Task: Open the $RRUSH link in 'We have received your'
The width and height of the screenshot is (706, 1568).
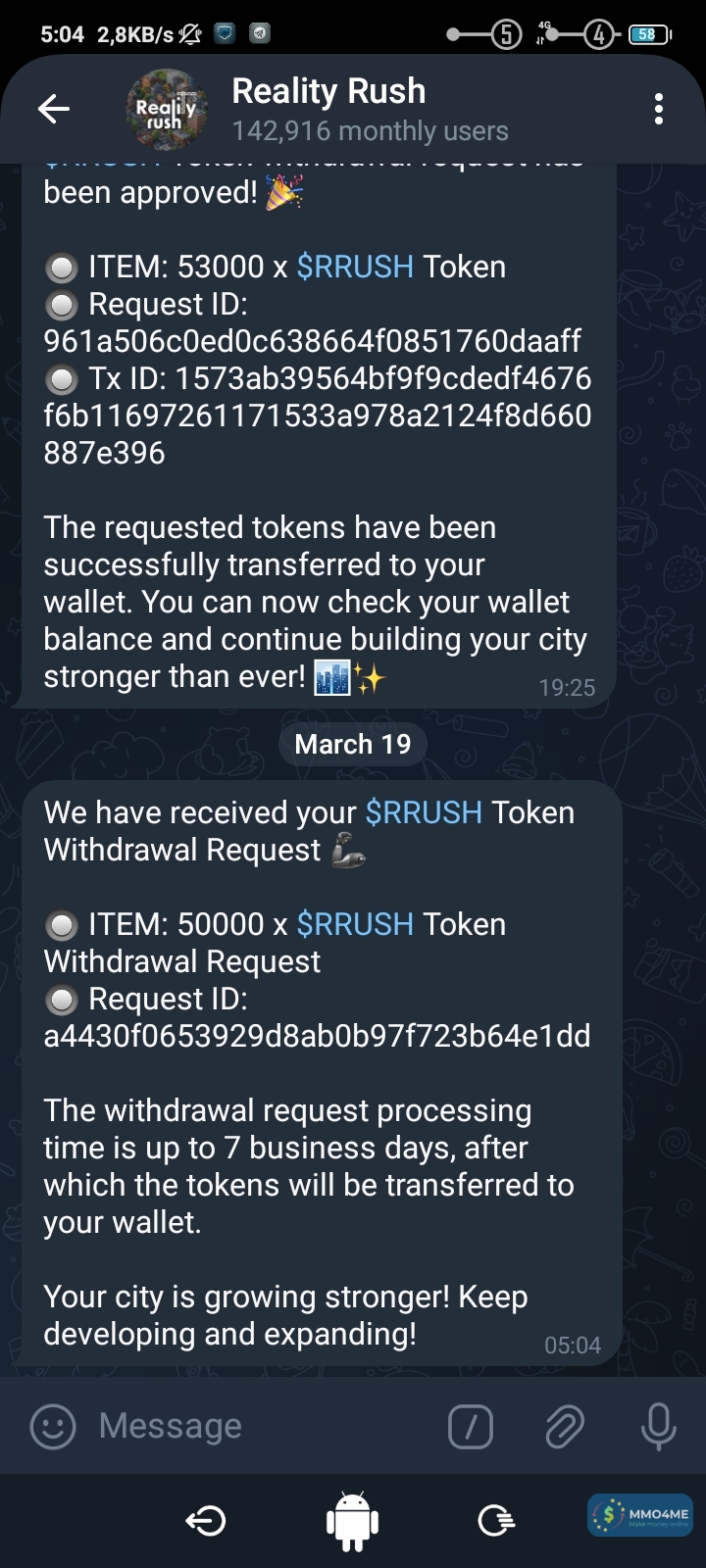Action: click(x=424, y=812)
